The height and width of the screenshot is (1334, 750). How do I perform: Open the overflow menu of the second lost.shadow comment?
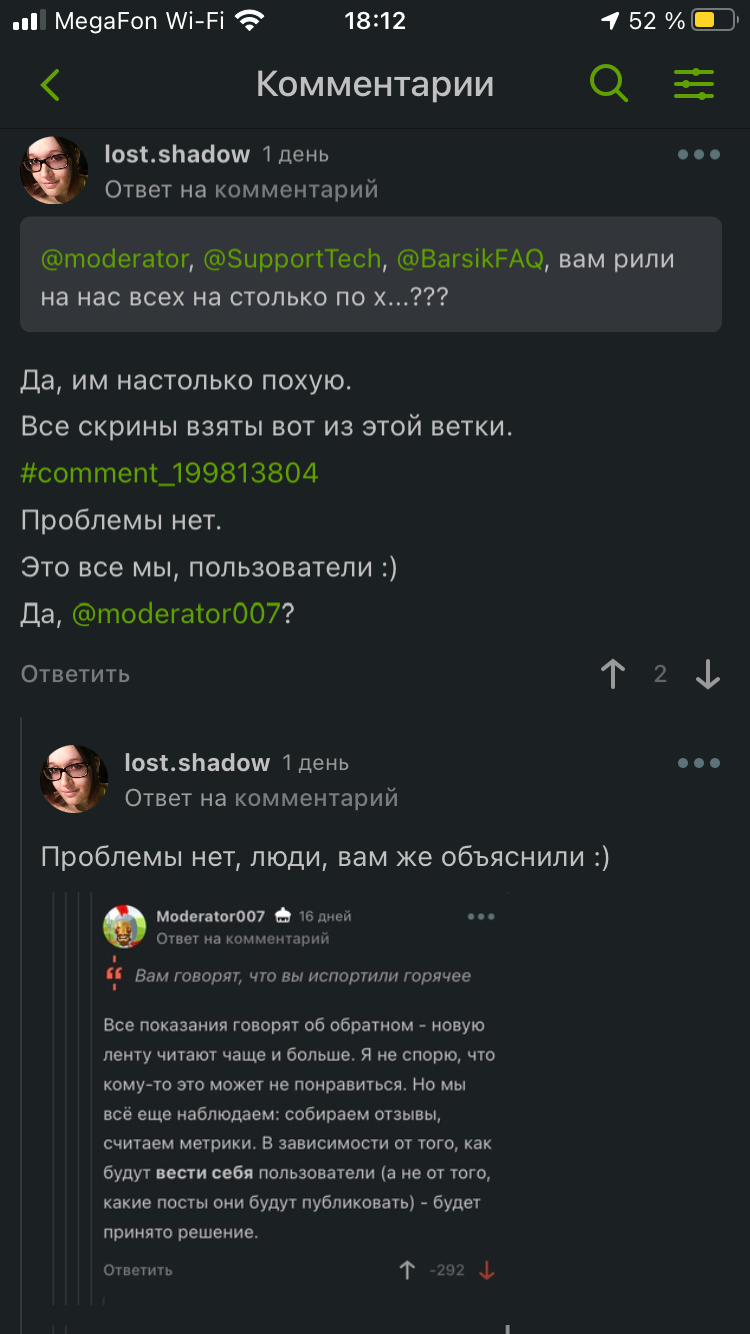[698, 763]
